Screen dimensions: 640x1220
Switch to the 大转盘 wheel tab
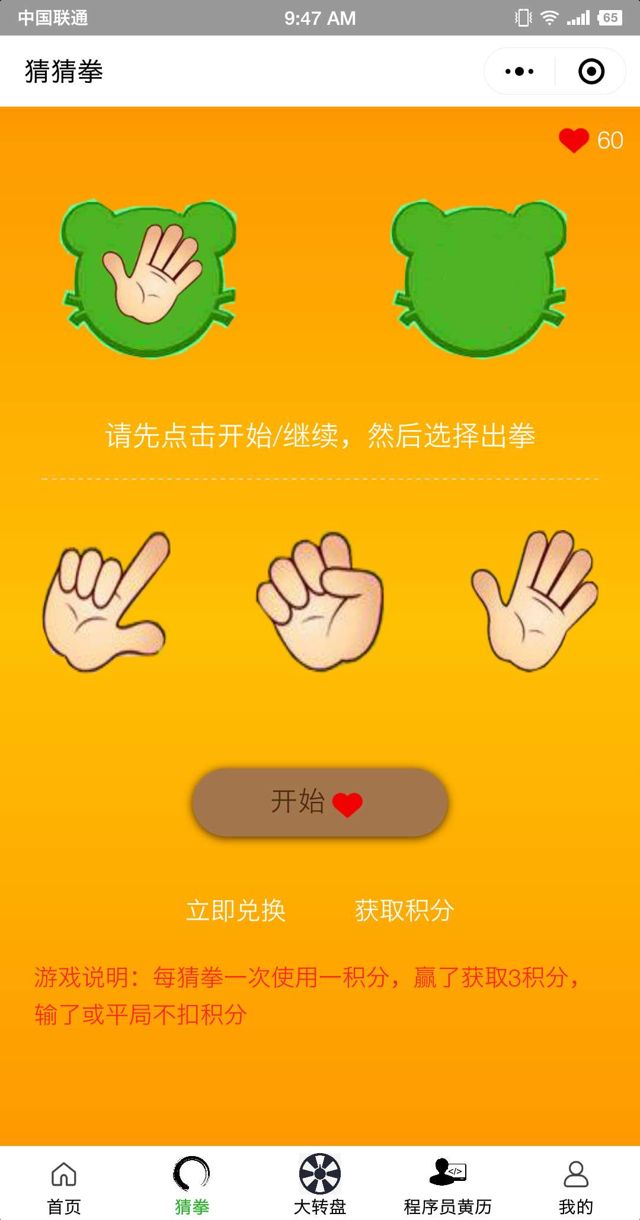320,1186
